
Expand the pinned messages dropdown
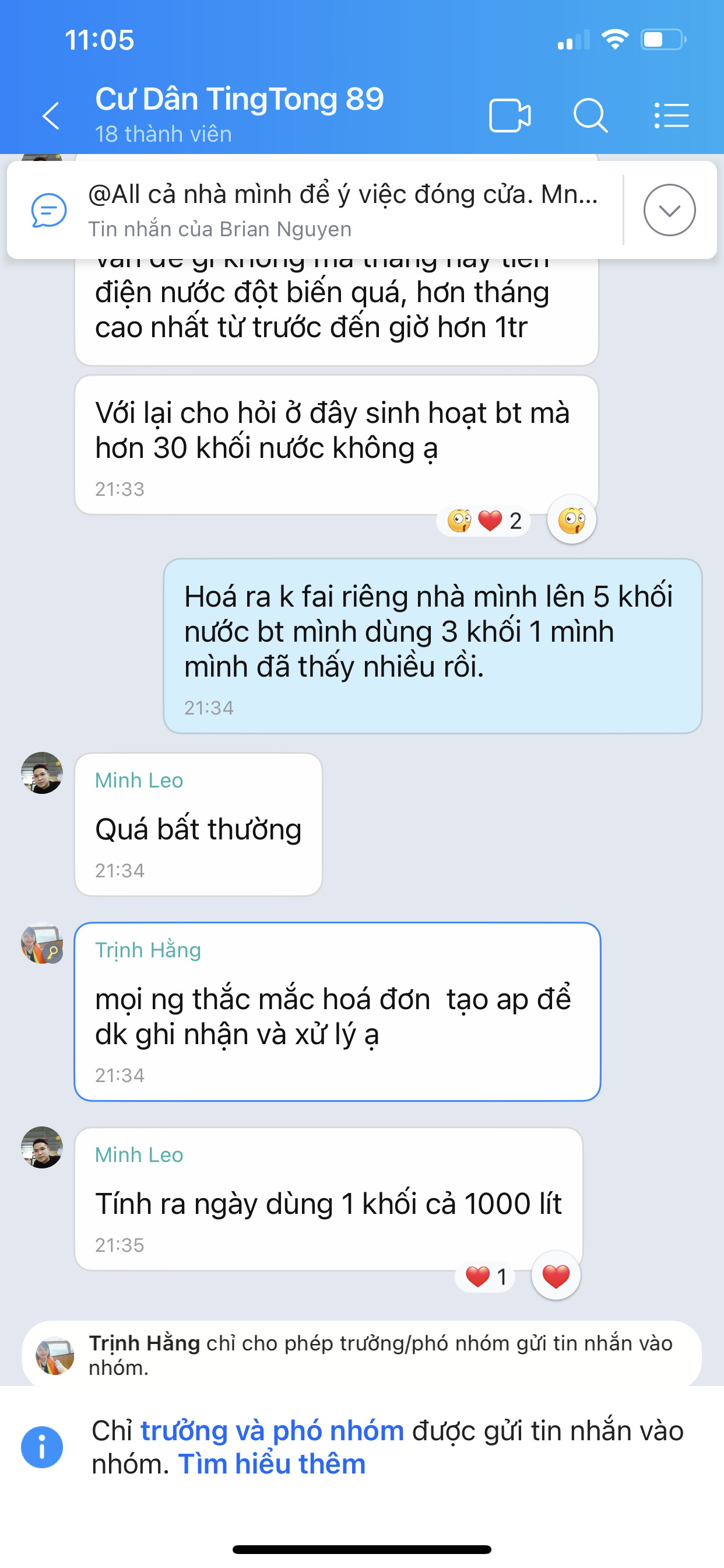(x=669, y=210)
